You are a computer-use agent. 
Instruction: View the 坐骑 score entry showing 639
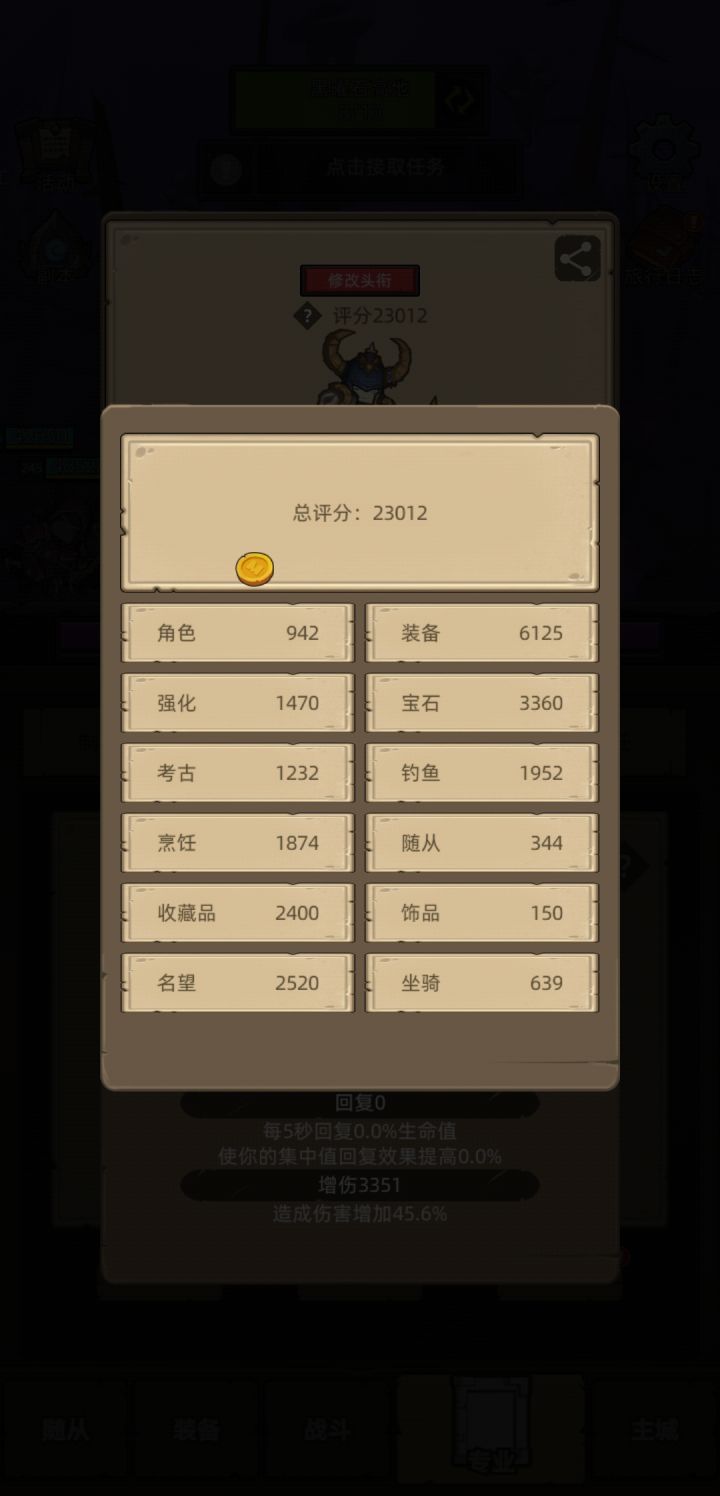click(482, 982)
